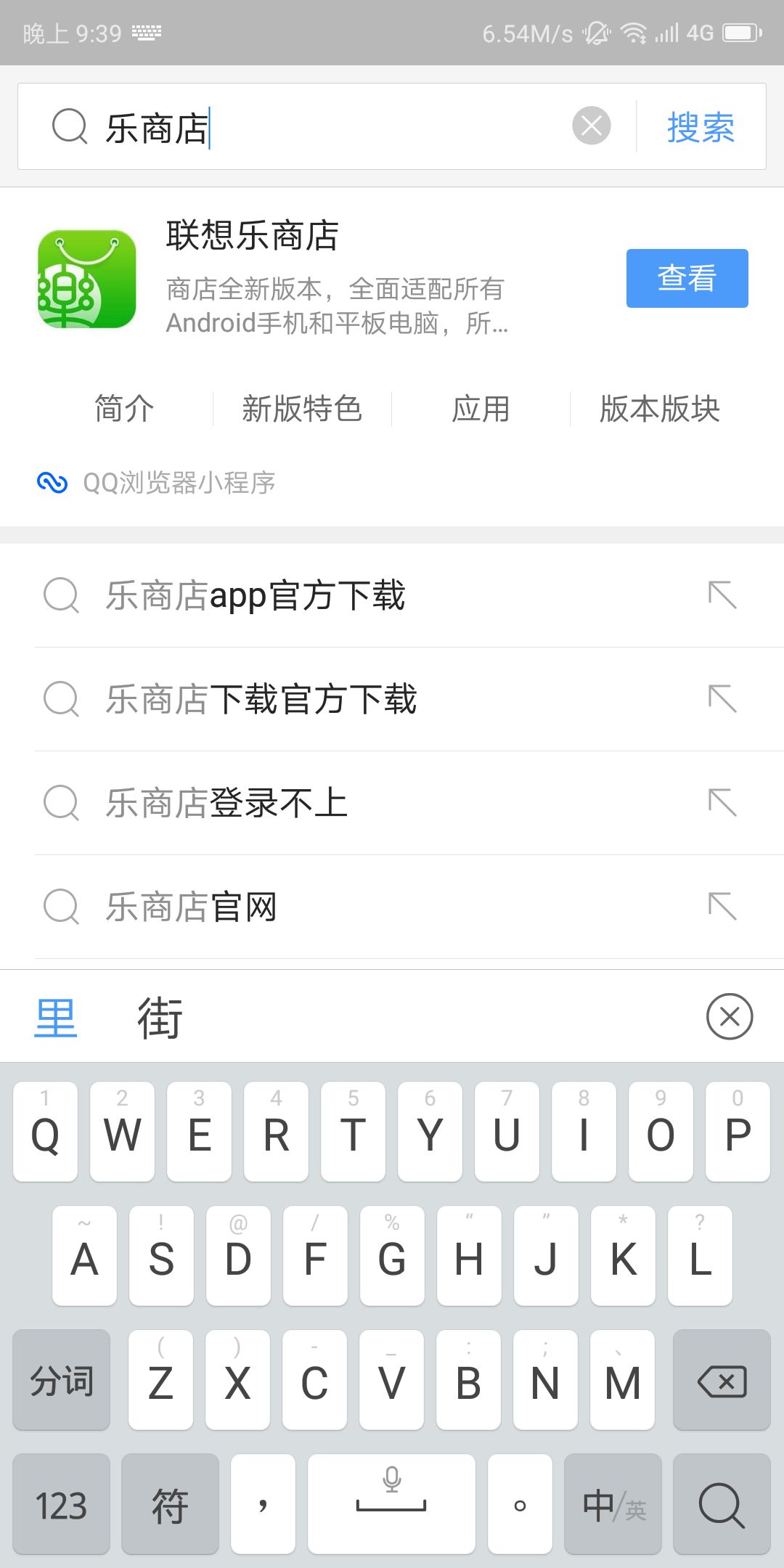Open the 新版特色 section
The height and width of the screenshot is (1568, 784).
[x=302, y=409]
